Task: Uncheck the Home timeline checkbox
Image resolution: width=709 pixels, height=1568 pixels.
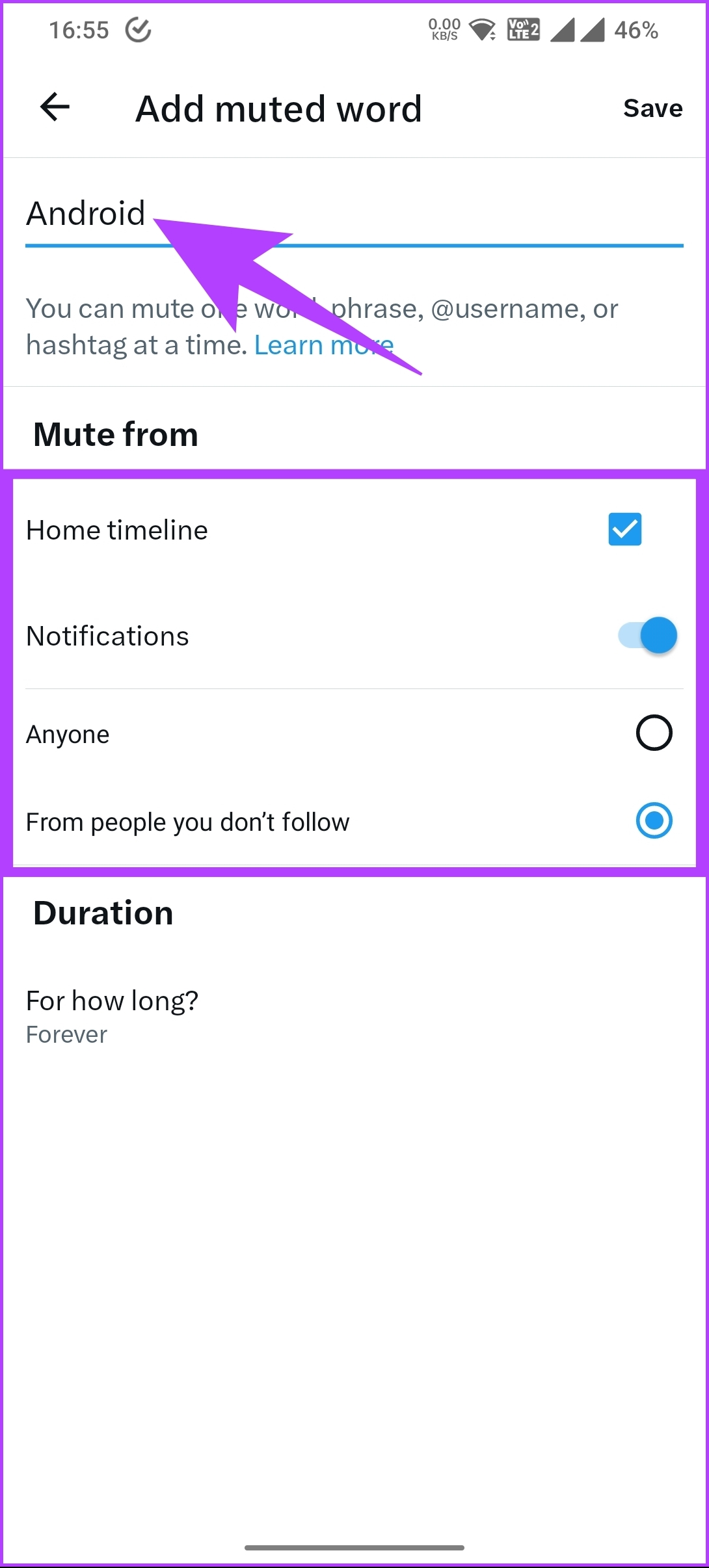Action: [x=625, y=529]
